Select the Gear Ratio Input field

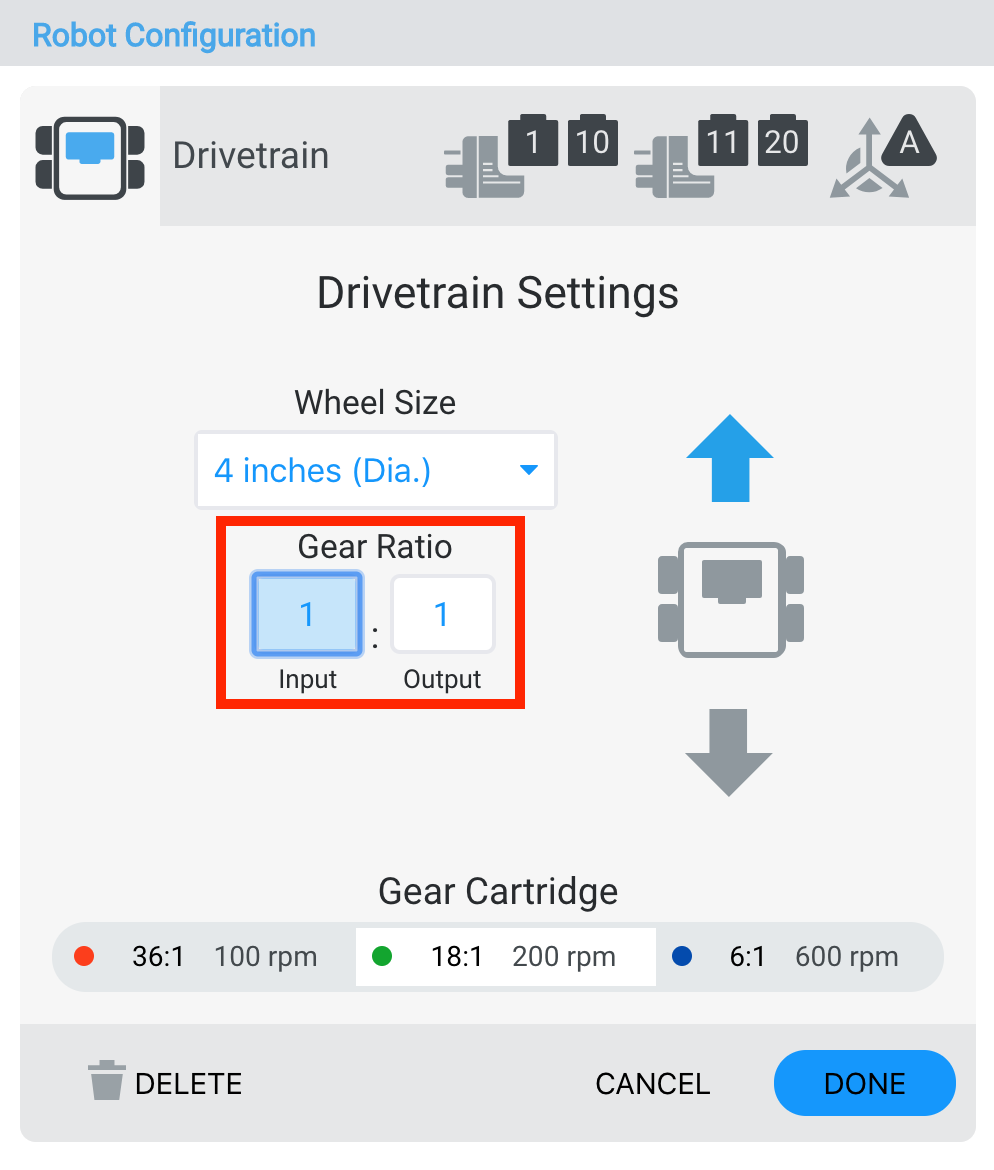coord(307,614)
